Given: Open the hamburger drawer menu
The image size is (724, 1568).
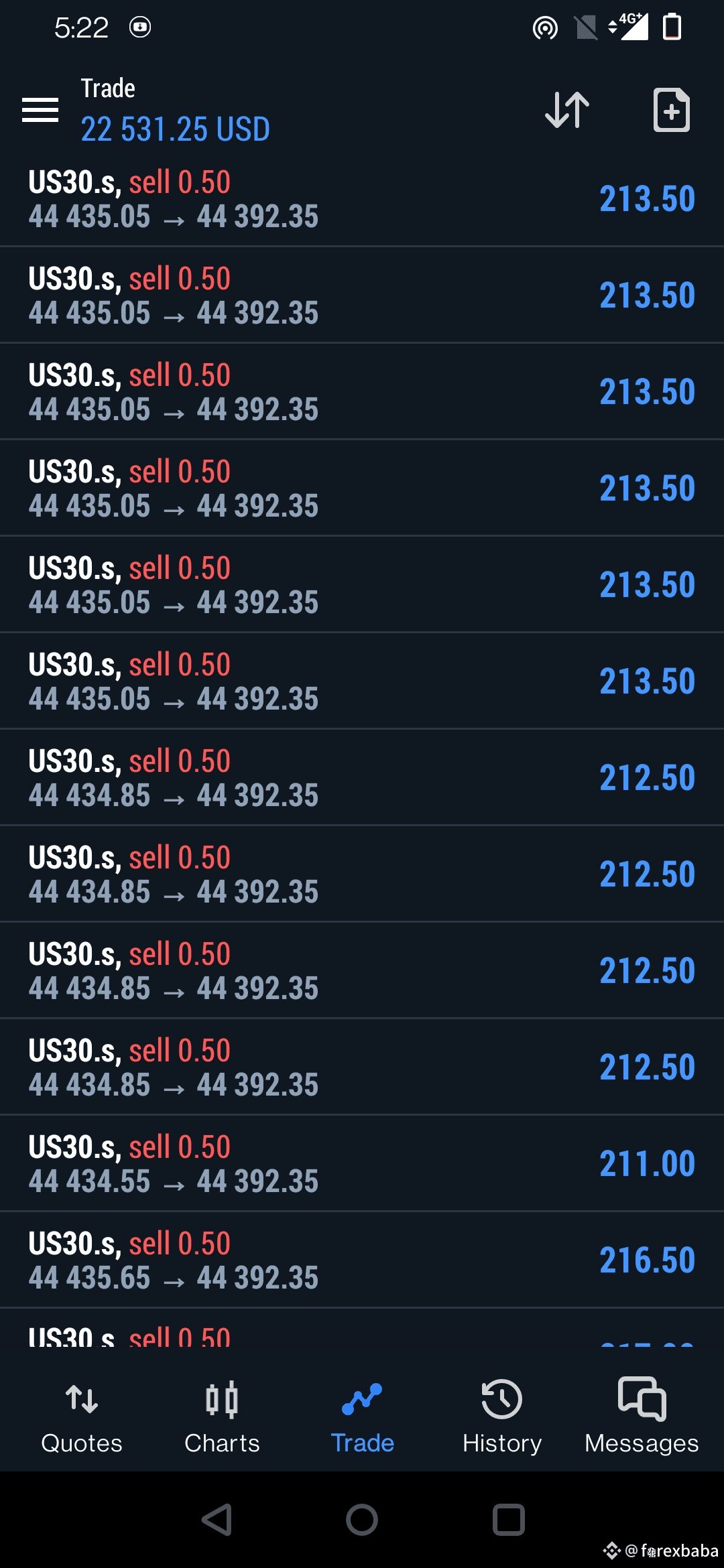Looking at the screenshot, I should [x=40, y=110].
